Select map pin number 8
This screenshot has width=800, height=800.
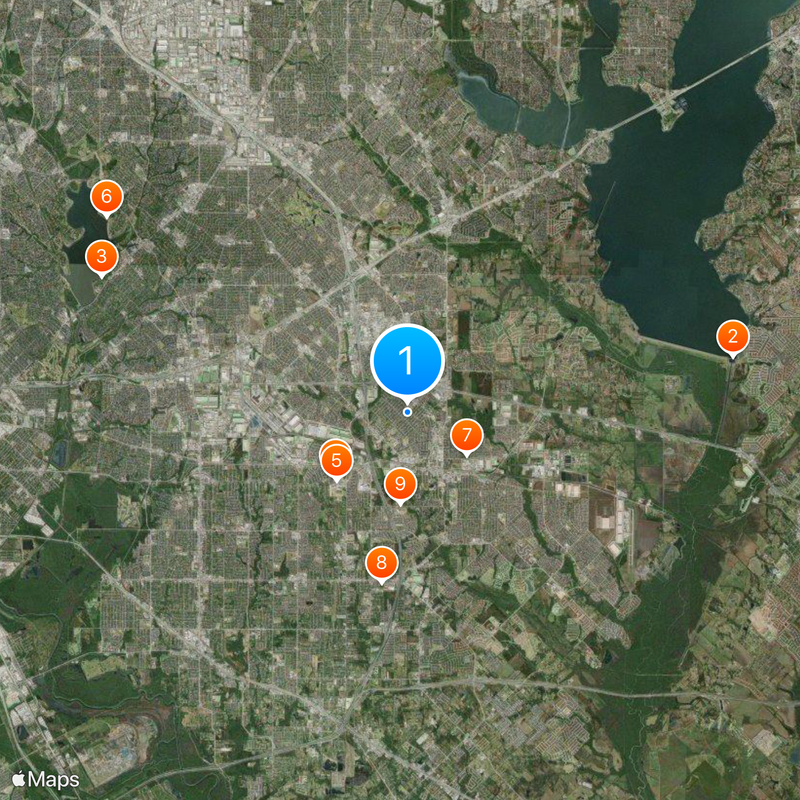pos(381,563)
